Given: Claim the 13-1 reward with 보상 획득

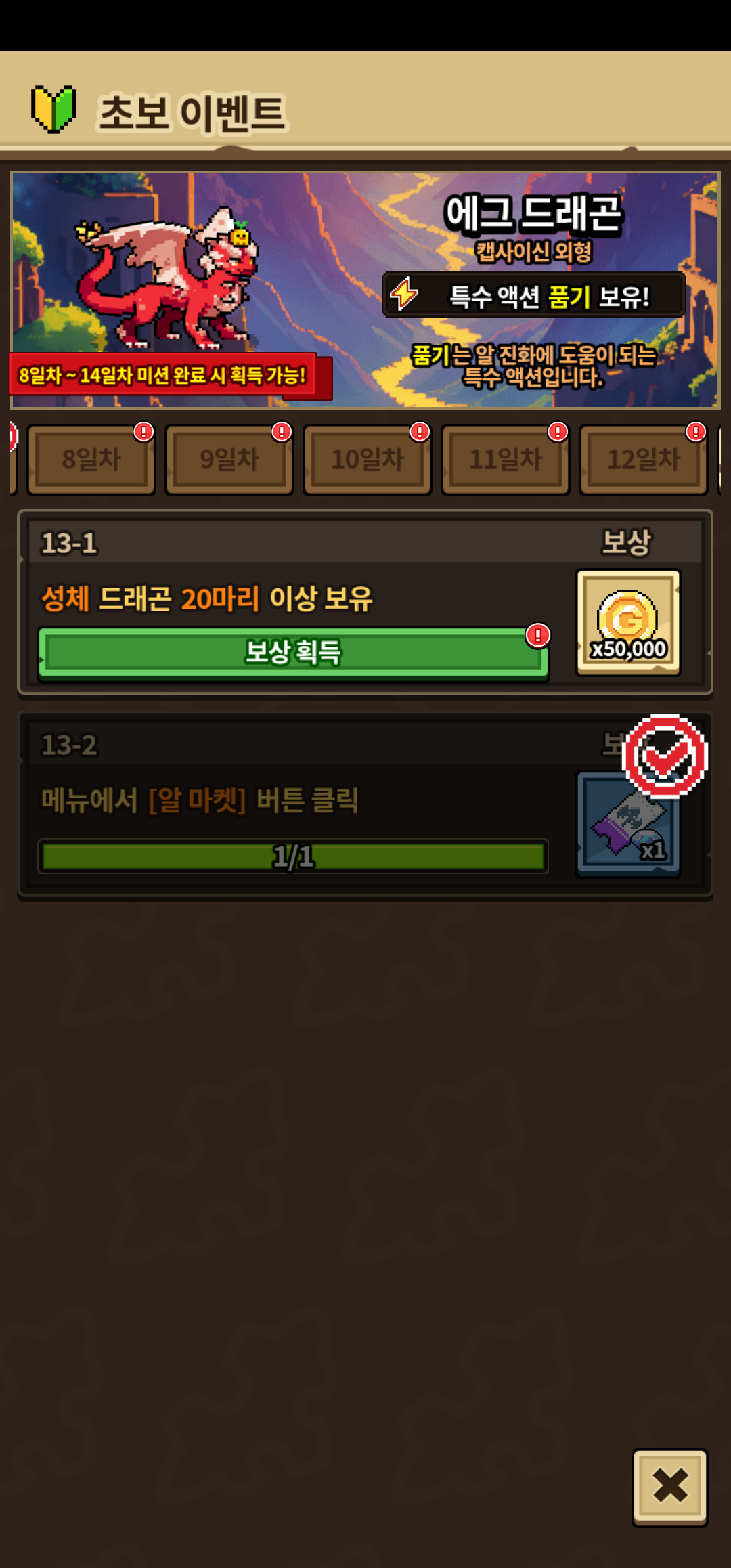Looking at the screenshot, I should tap(293, 653).
